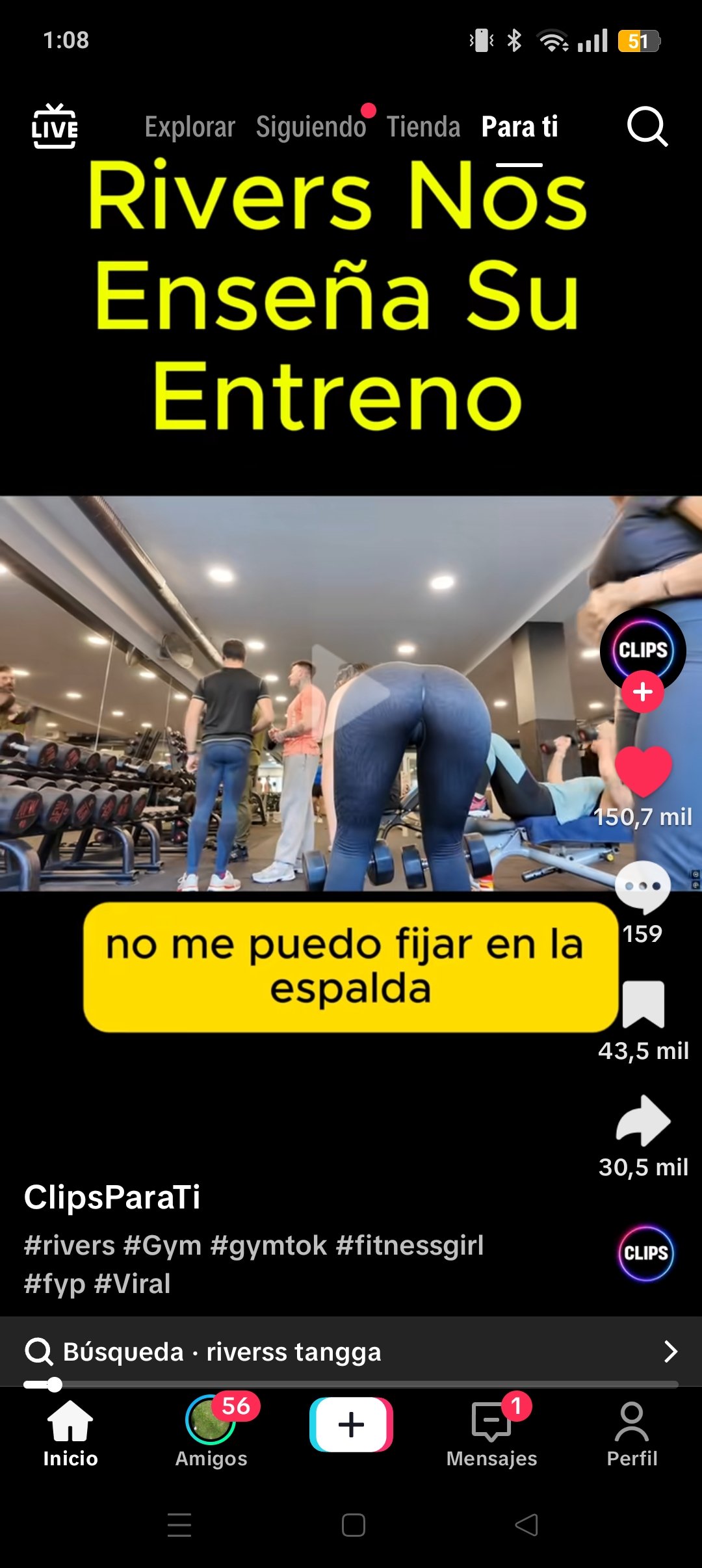The width and height of the screenshot is (702, 1568).
Task: Open the sound disc for this video
Action: tap(645, 1253)
